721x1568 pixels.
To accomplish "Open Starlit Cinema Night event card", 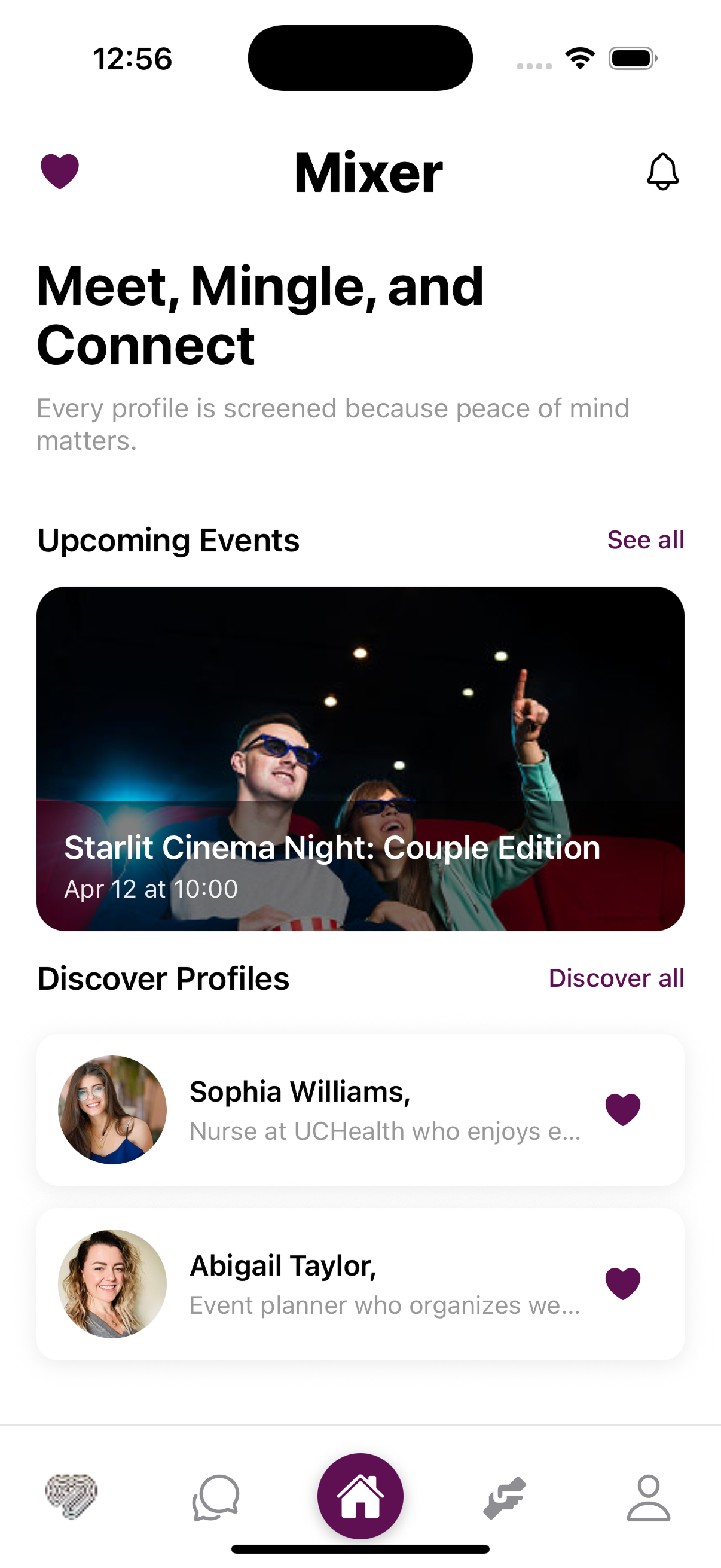I will (x=360, y=758).
